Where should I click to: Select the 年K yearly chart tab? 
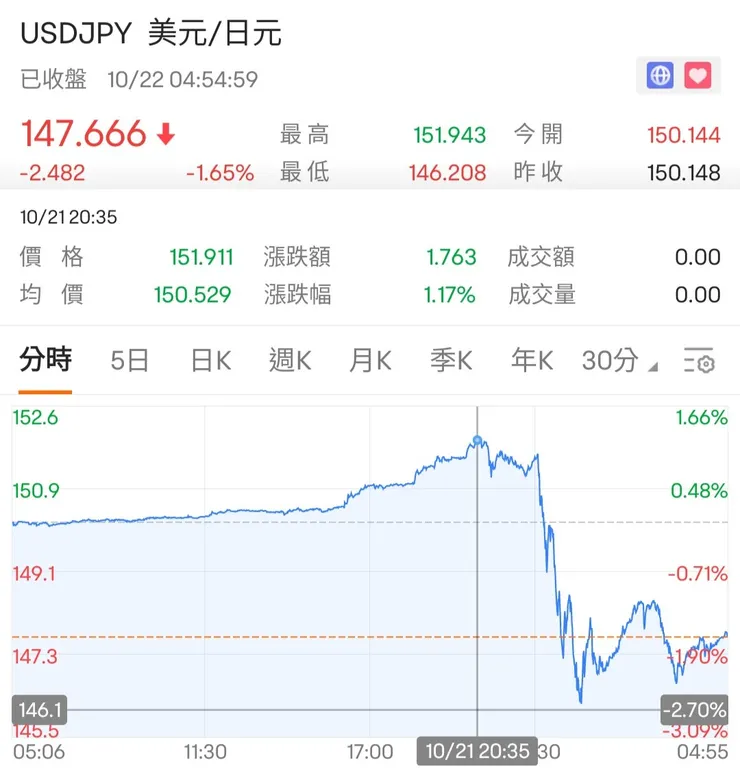tap(531, 361)
